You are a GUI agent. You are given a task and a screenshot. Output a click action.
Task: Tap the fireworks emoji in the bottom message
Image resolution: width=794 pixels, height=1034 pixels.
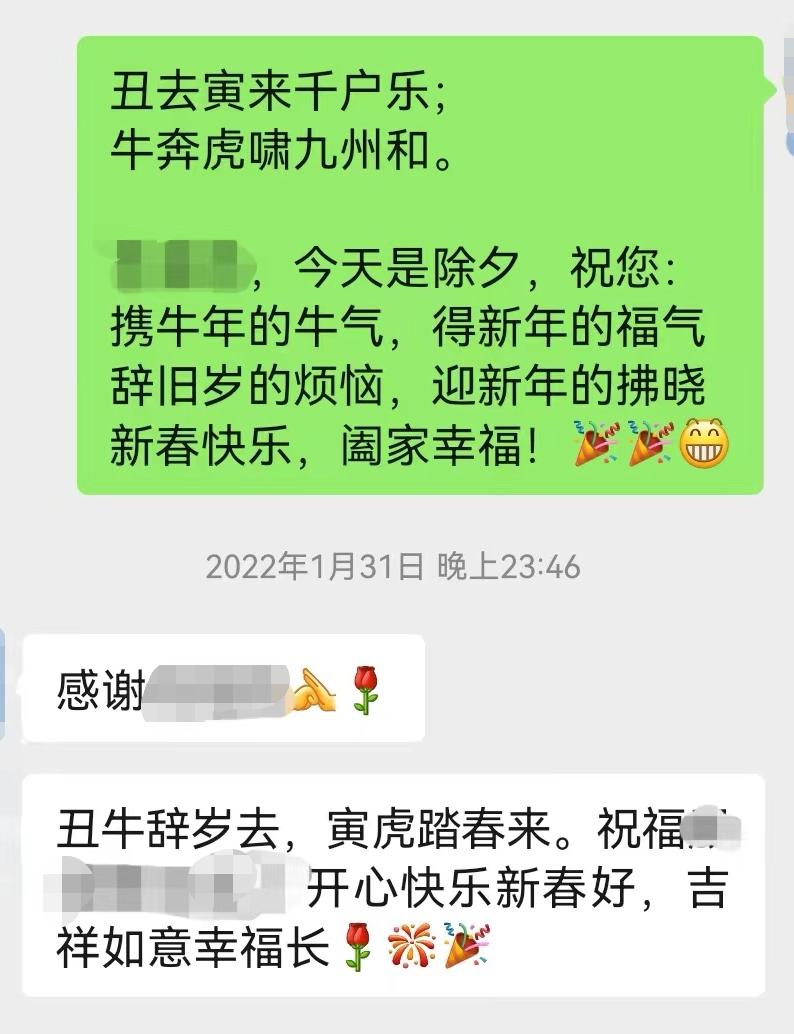tap(413, 945)
